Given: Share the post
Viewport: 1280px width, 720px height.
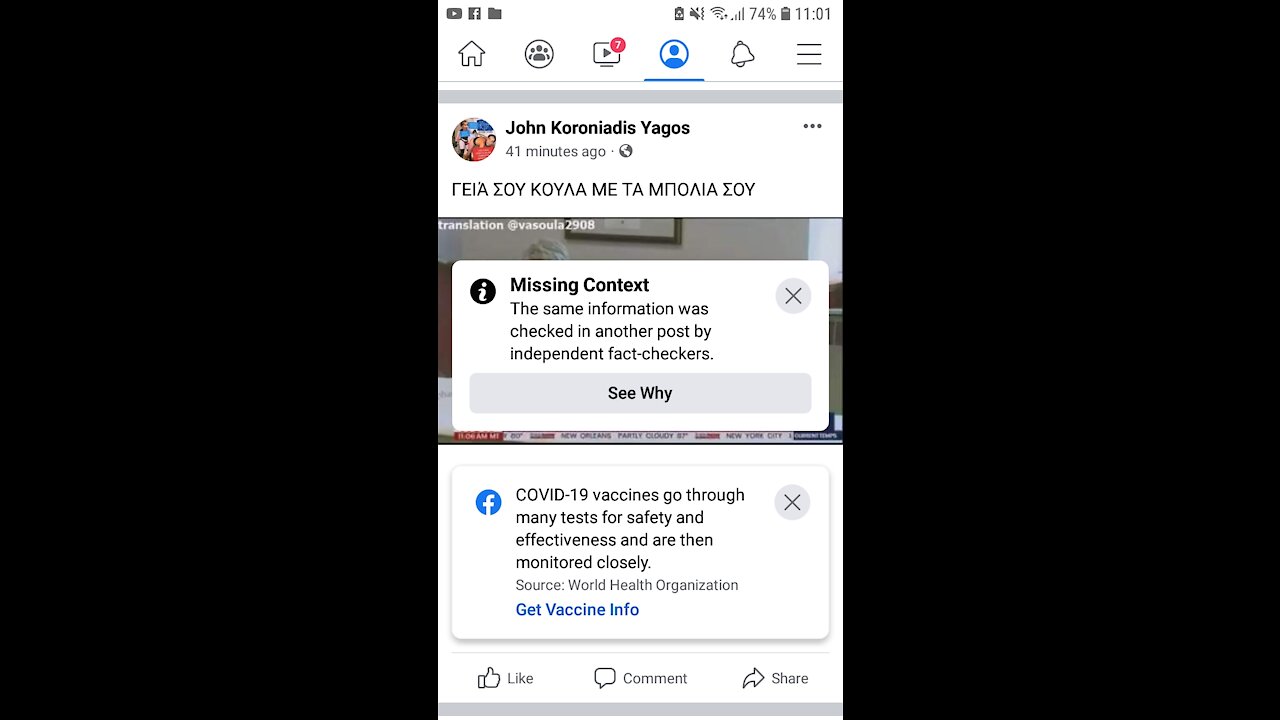Looking at the screenshot, I should [x=775, y=678].
